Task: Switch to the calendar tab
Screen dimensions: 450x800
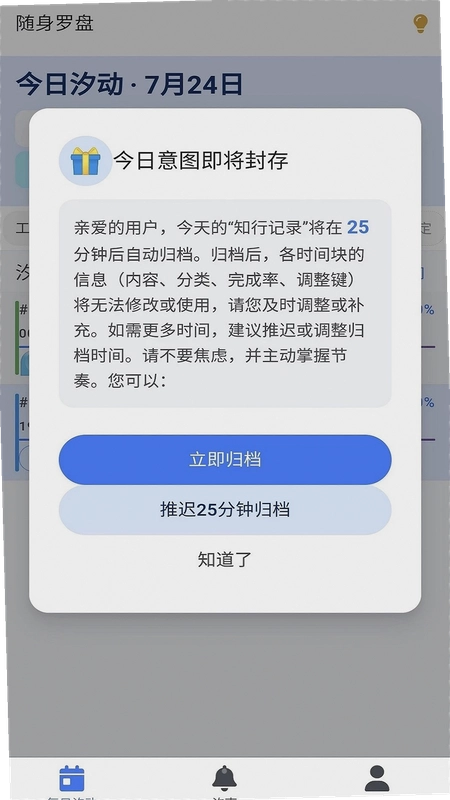Action: point(72,779)
